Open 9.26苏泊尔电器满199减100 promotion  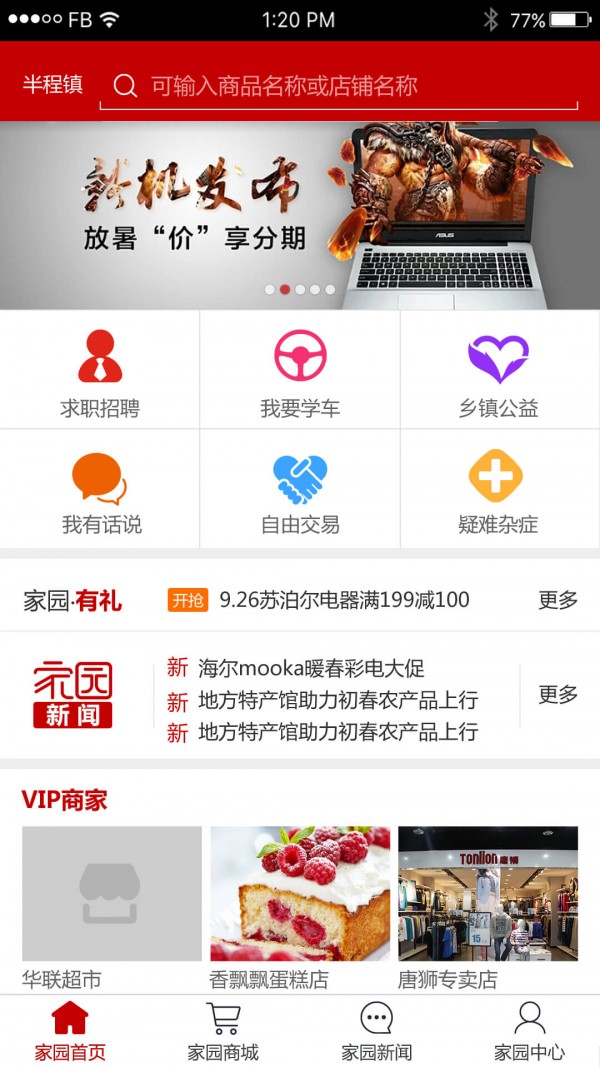(x=343, y=600)
